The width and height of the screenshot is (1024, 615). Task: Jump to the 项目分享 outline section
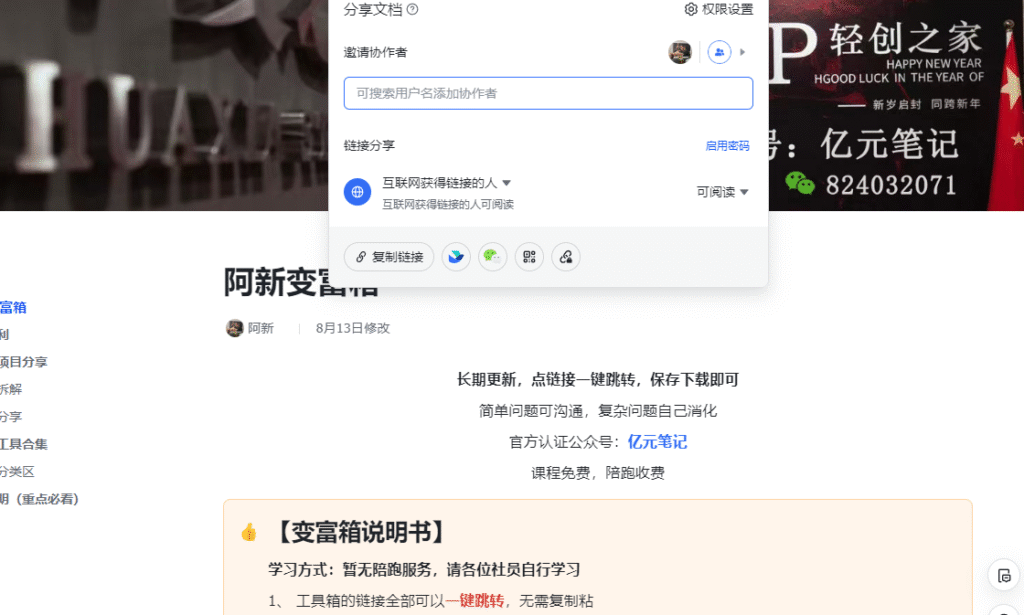pyautogui.click(x=24, y=362)
